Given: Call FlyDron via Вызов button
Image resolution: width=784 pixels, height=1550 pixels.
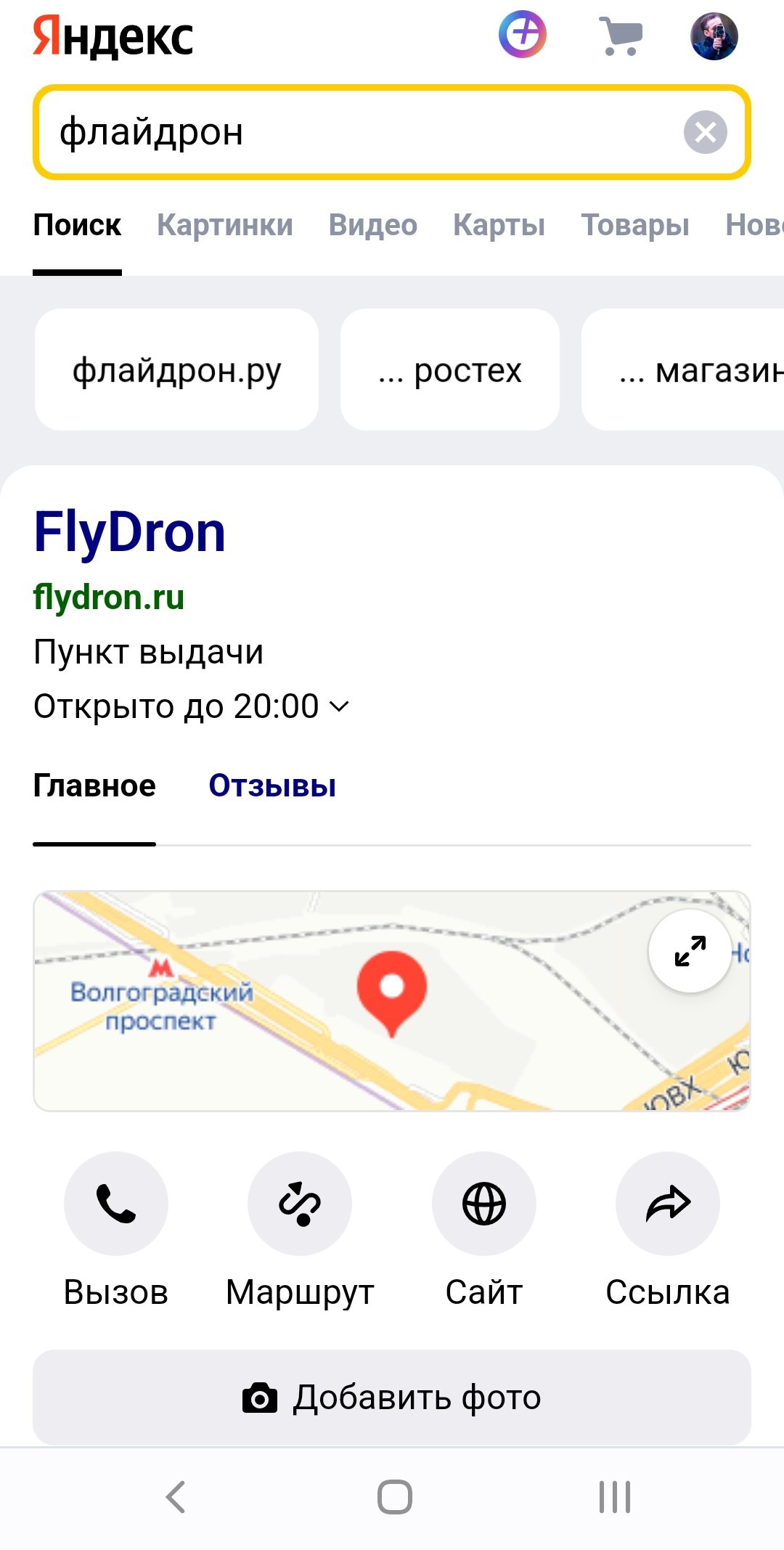Looking at the screenshot, I should (116, 1204).
